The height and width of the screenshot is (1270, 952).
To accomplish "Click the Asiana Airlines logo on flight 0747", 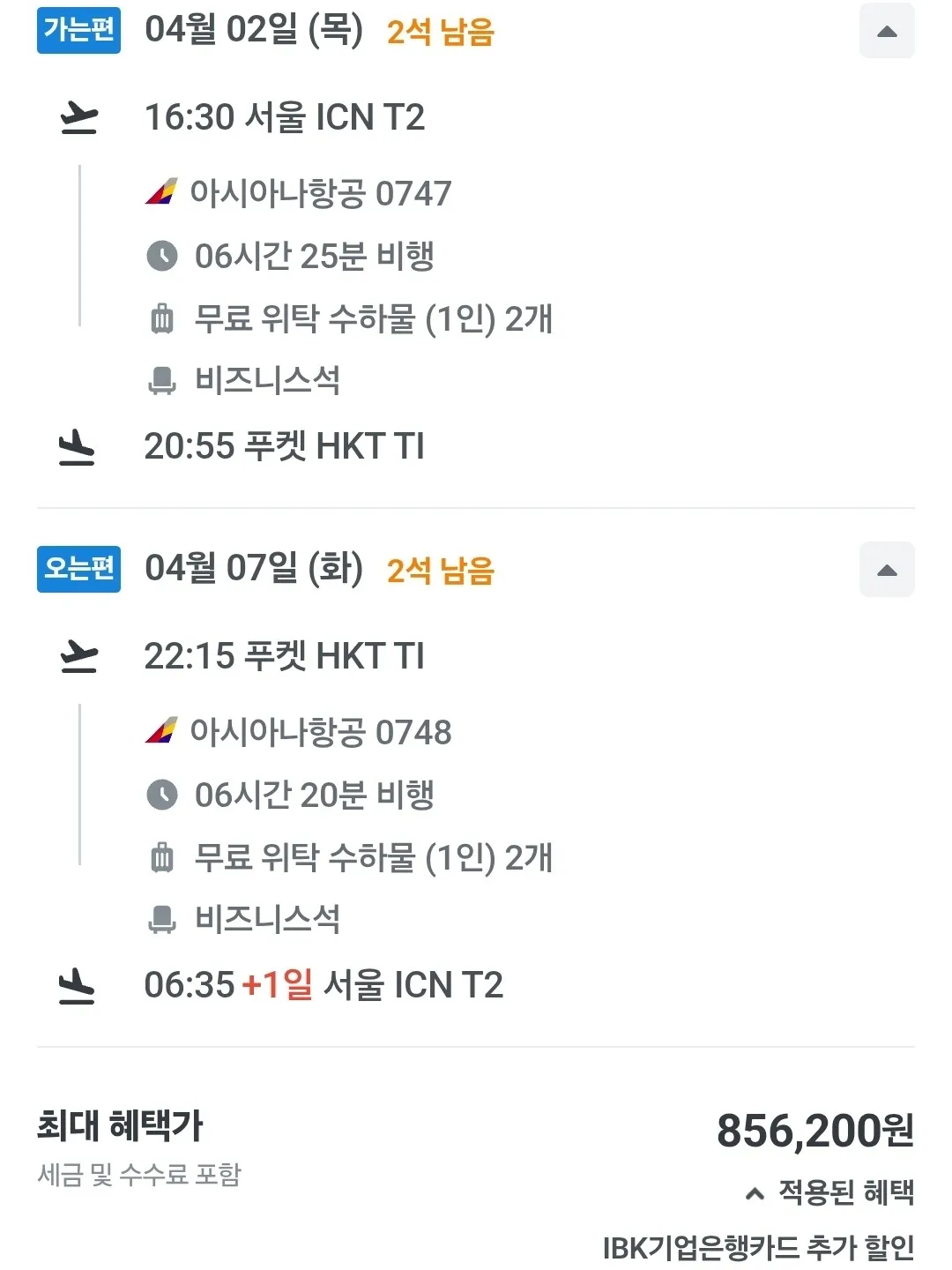I will [x=163, y=194].
